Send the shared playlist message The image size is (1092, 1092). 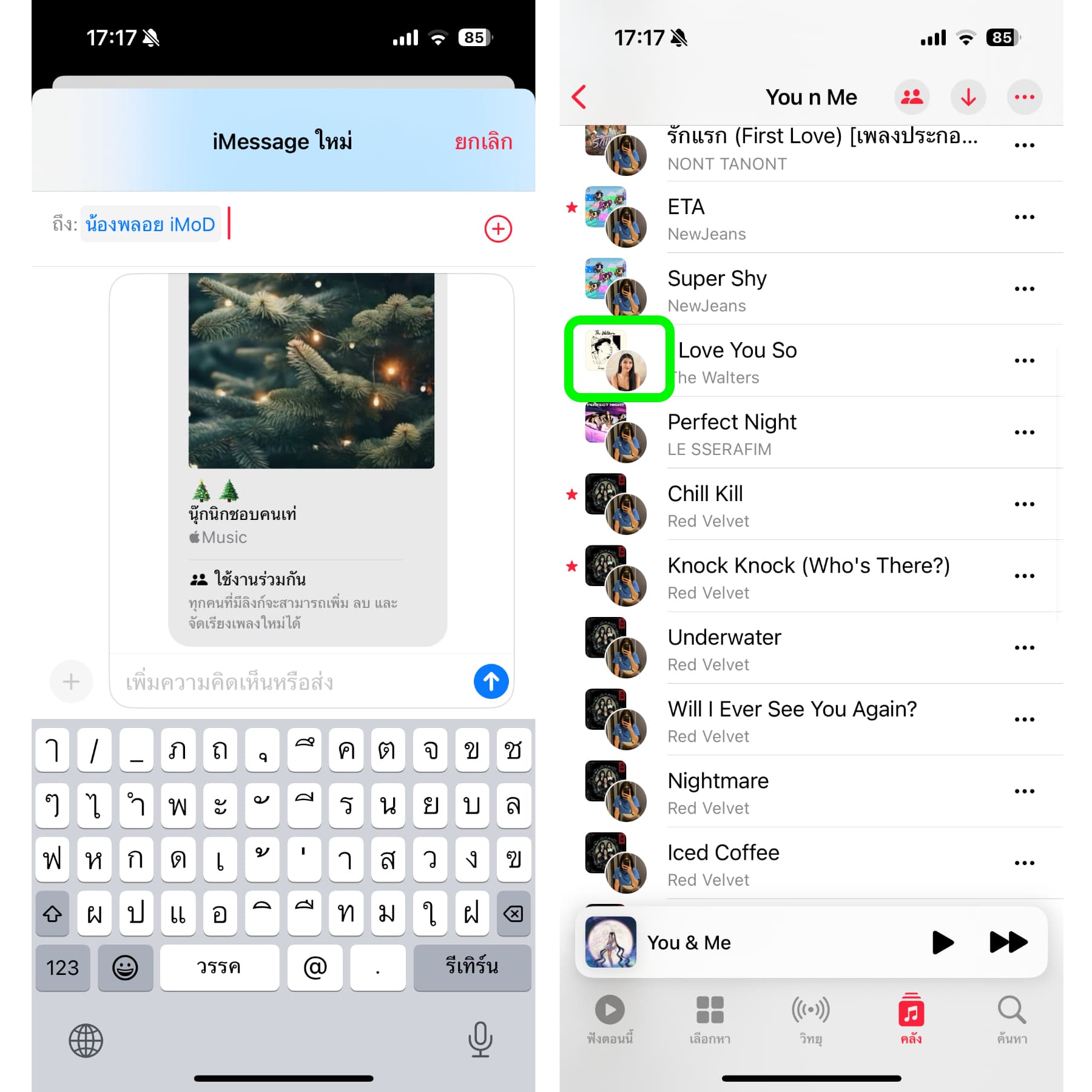click(x=491, y=681)
